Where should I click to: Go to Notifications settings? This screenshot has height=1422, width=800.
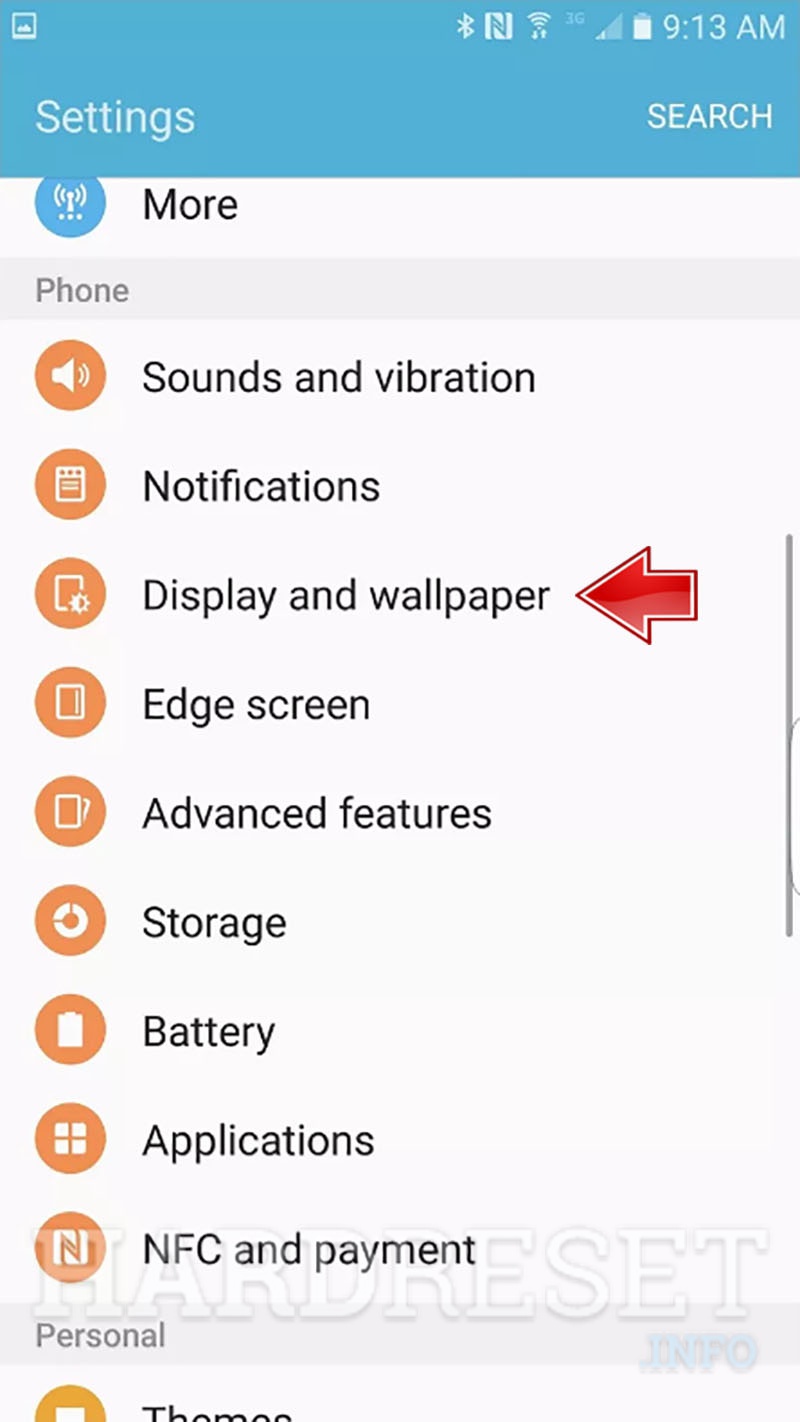click(x=261, y=487)
